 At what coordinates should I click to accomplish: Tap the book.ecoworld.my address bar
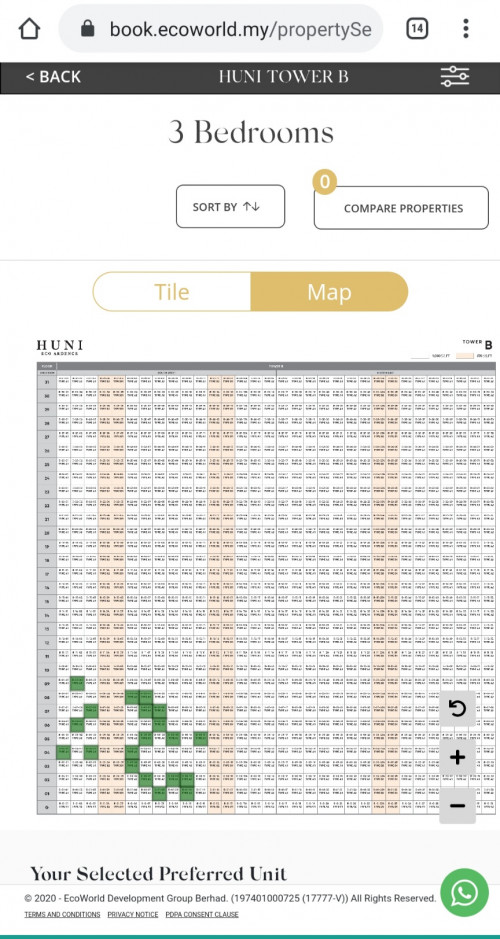point(220,29)
